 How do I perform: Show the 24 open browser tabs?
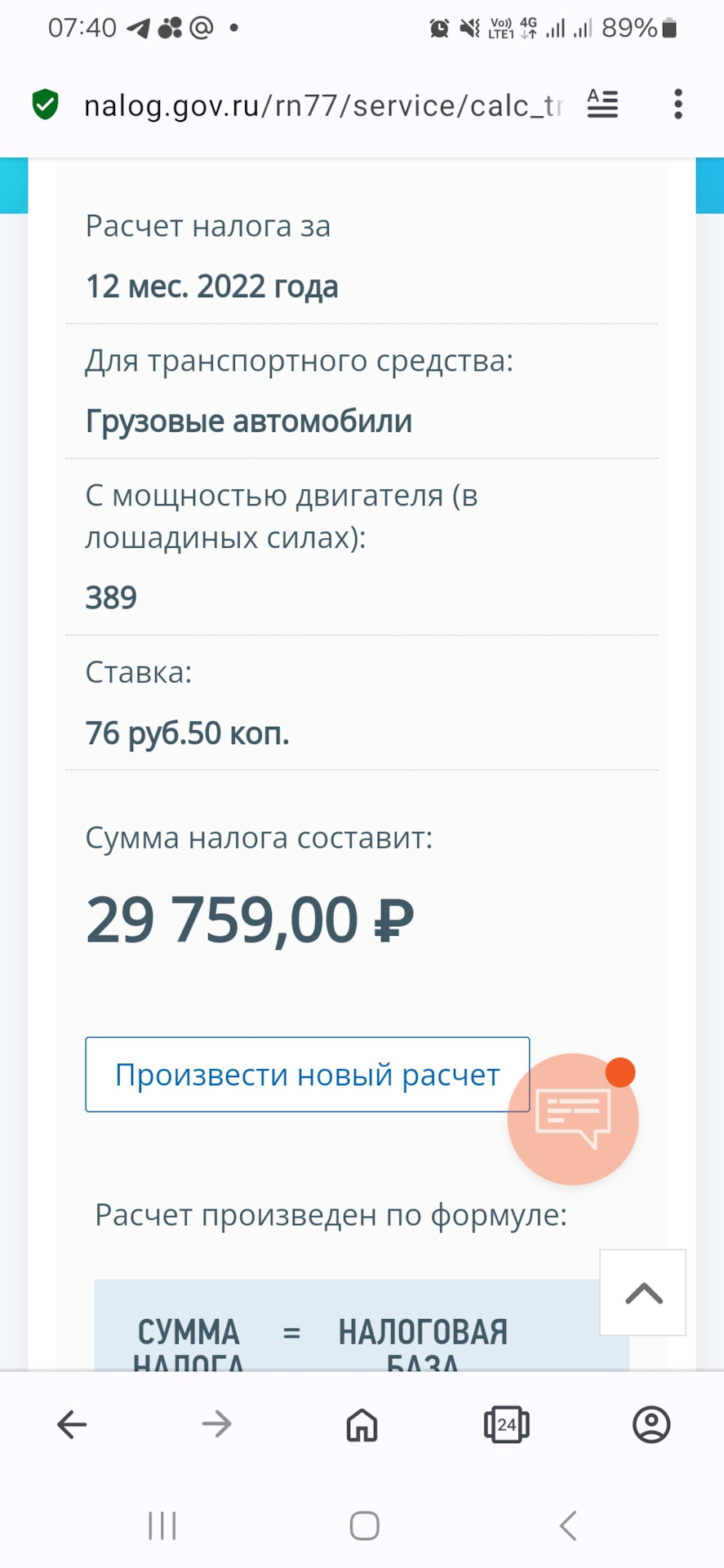pos(507,1424)
